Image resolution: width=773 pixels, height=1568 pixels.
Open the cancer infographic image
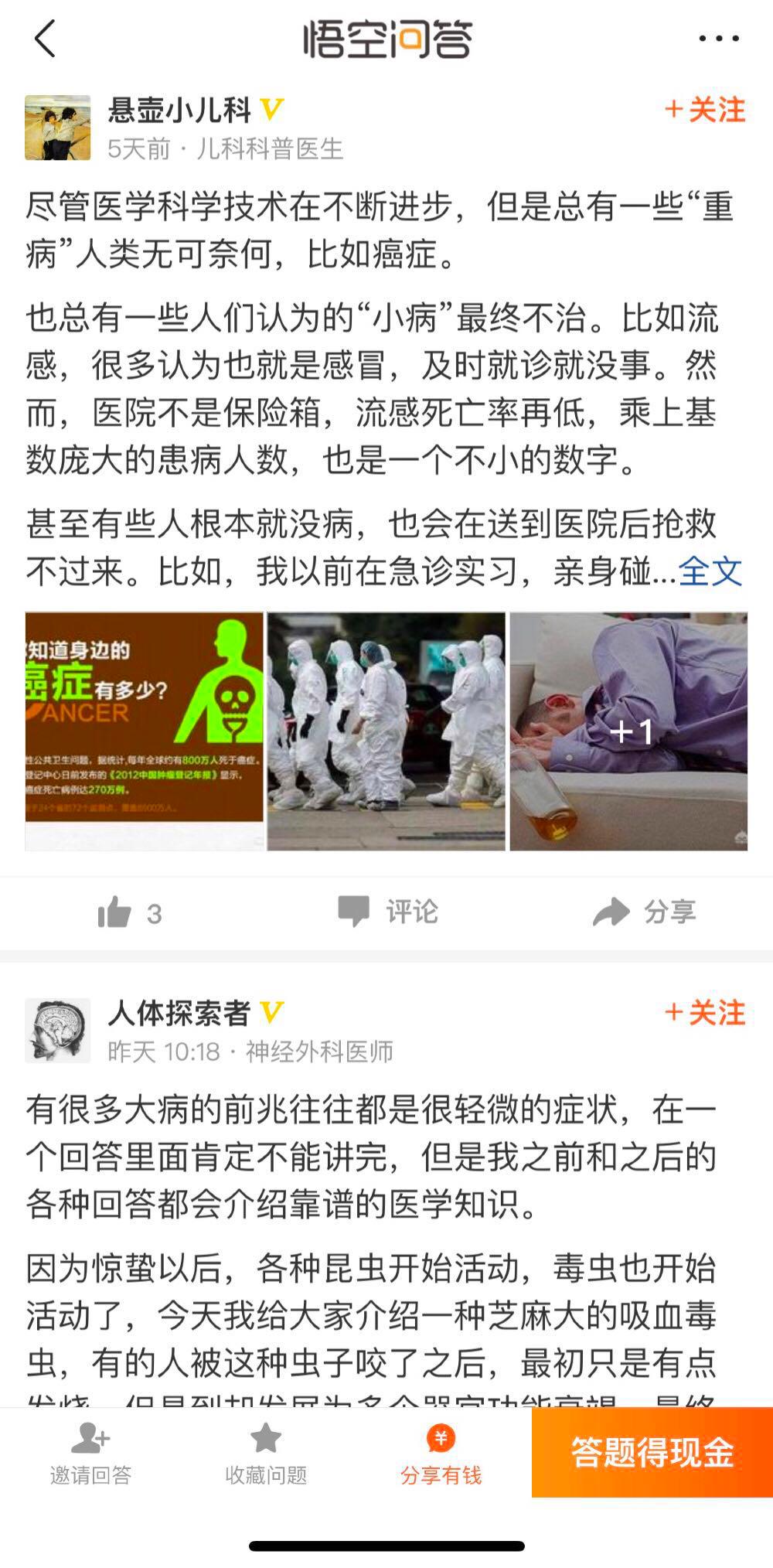point(145,731)
